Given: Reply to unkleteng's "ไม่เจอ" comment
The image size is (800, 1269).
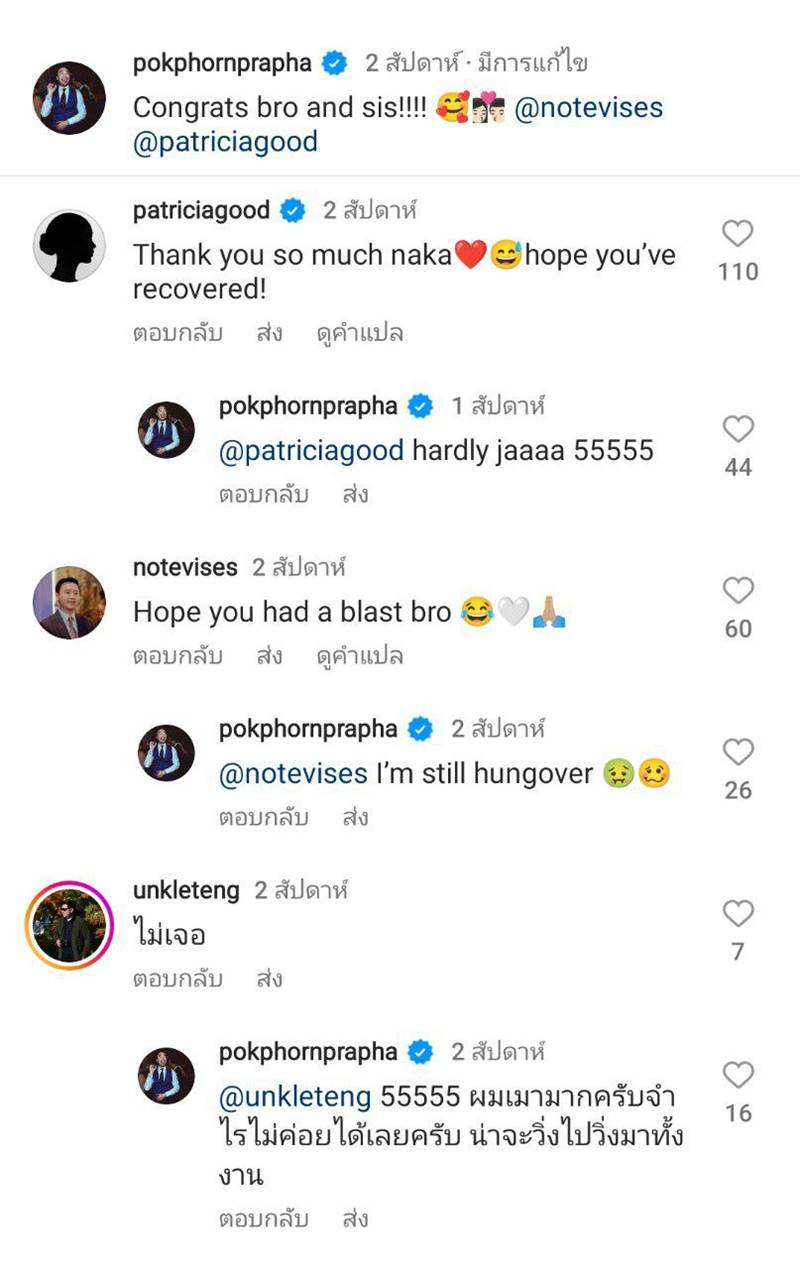Looking at the screenshot, I should [x=177, y=979].
